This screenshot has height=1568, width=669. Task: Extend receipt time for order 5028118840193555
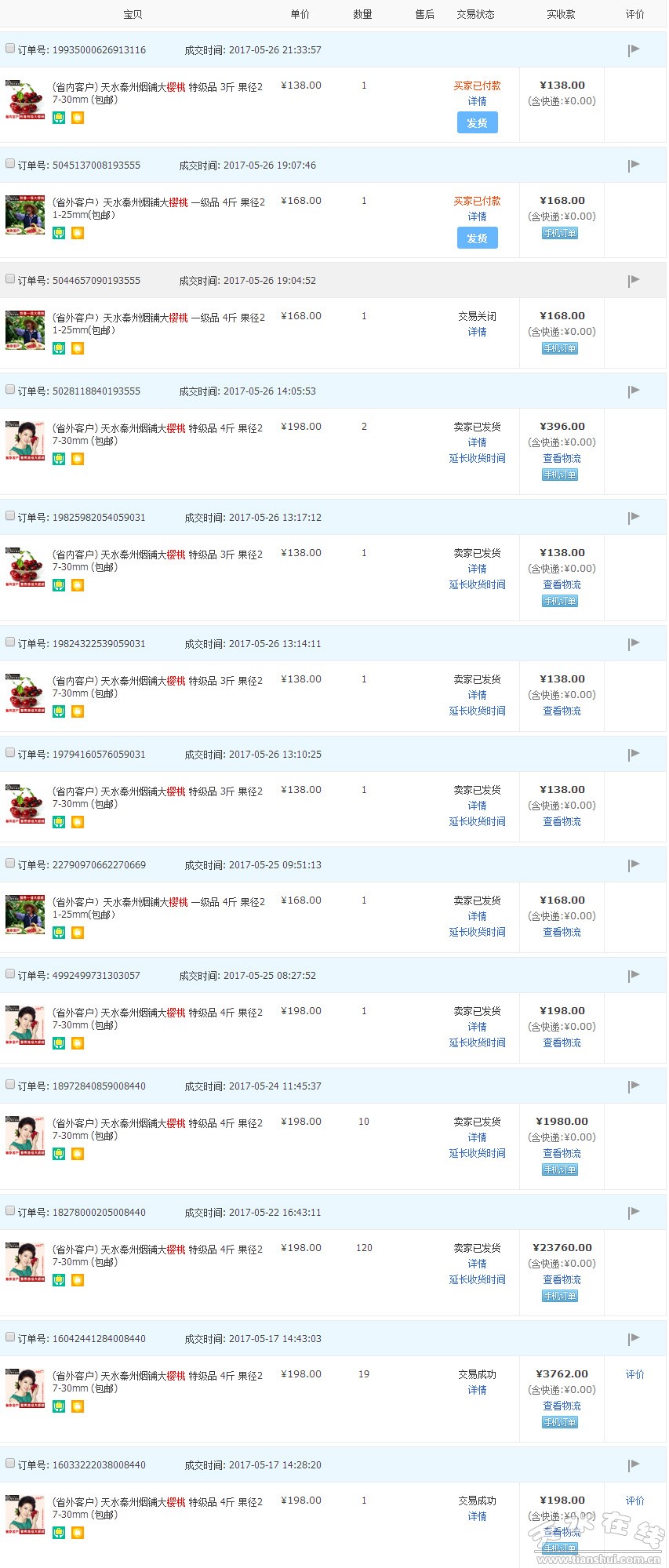[x=477, y=459]
